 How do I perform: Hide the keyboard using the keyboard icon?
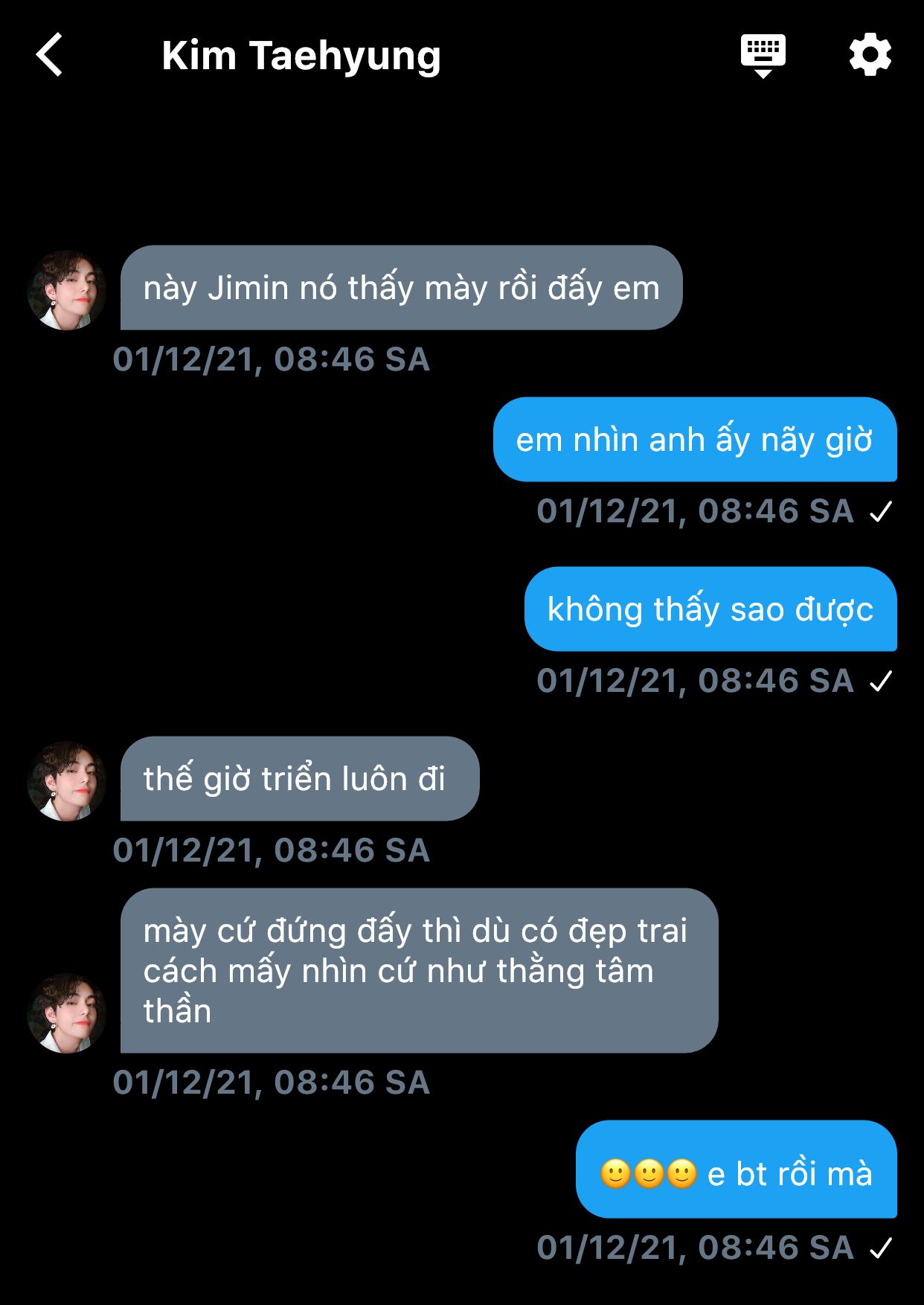pos(763,55)
